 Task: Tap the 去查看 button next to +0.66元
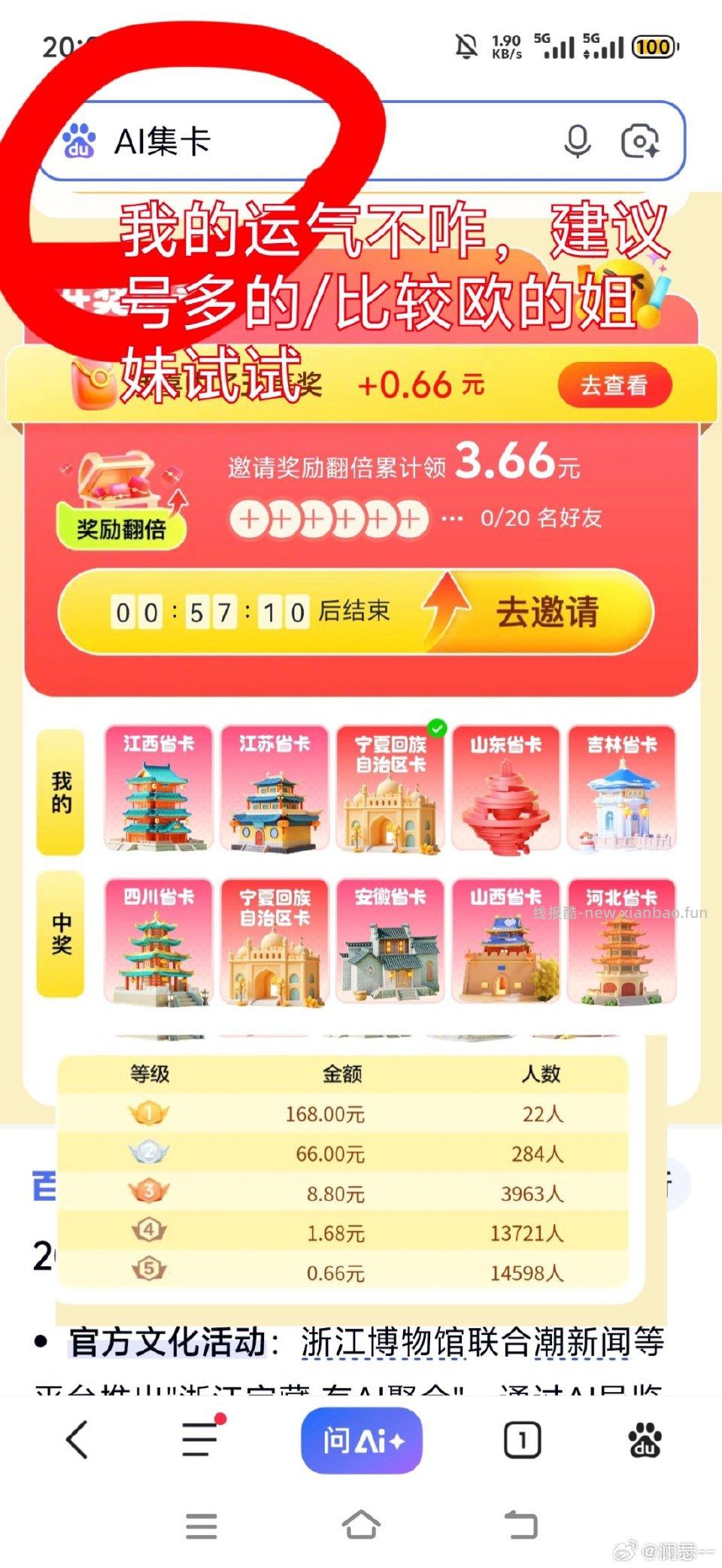(x=614, y=384)
